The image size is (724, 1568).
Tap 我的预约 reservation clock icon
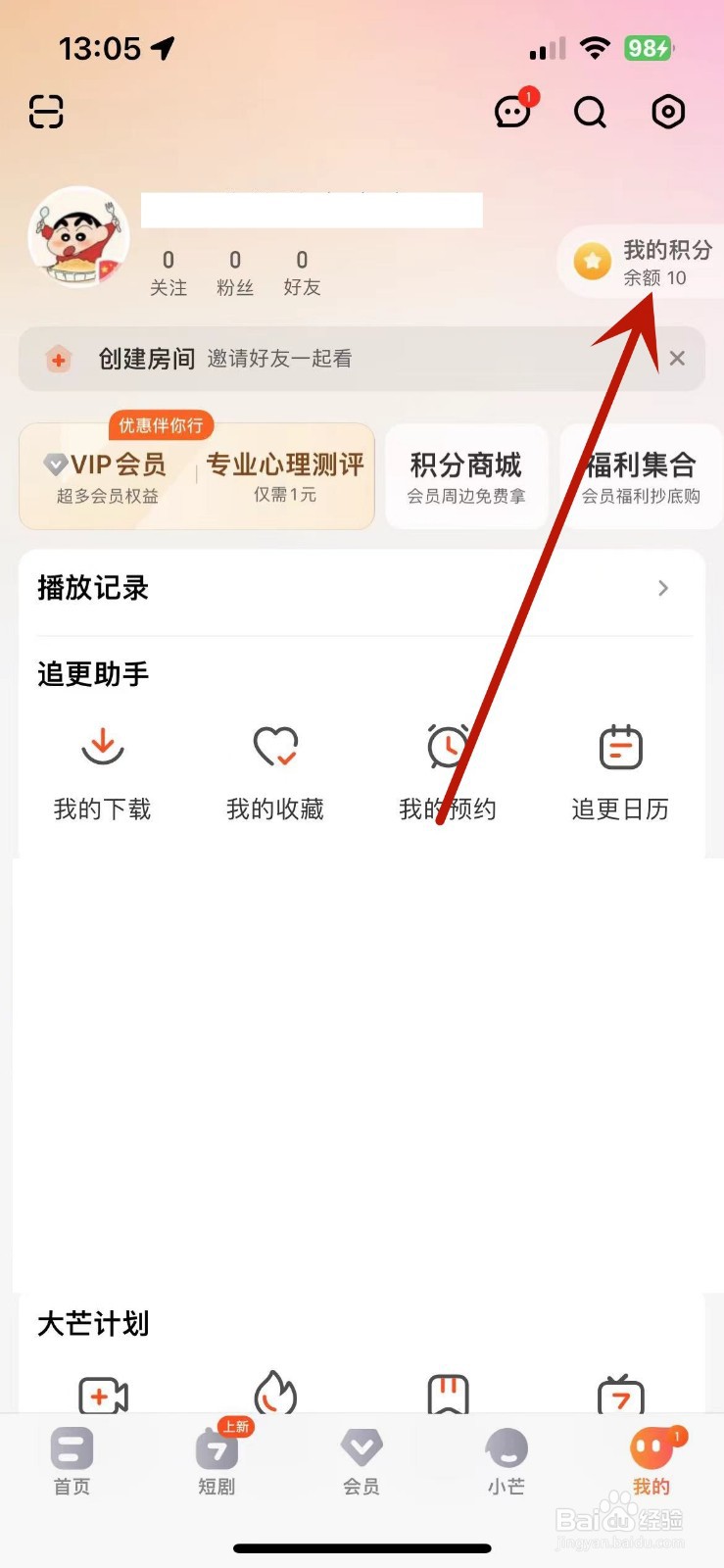click(x=447, y=747)
